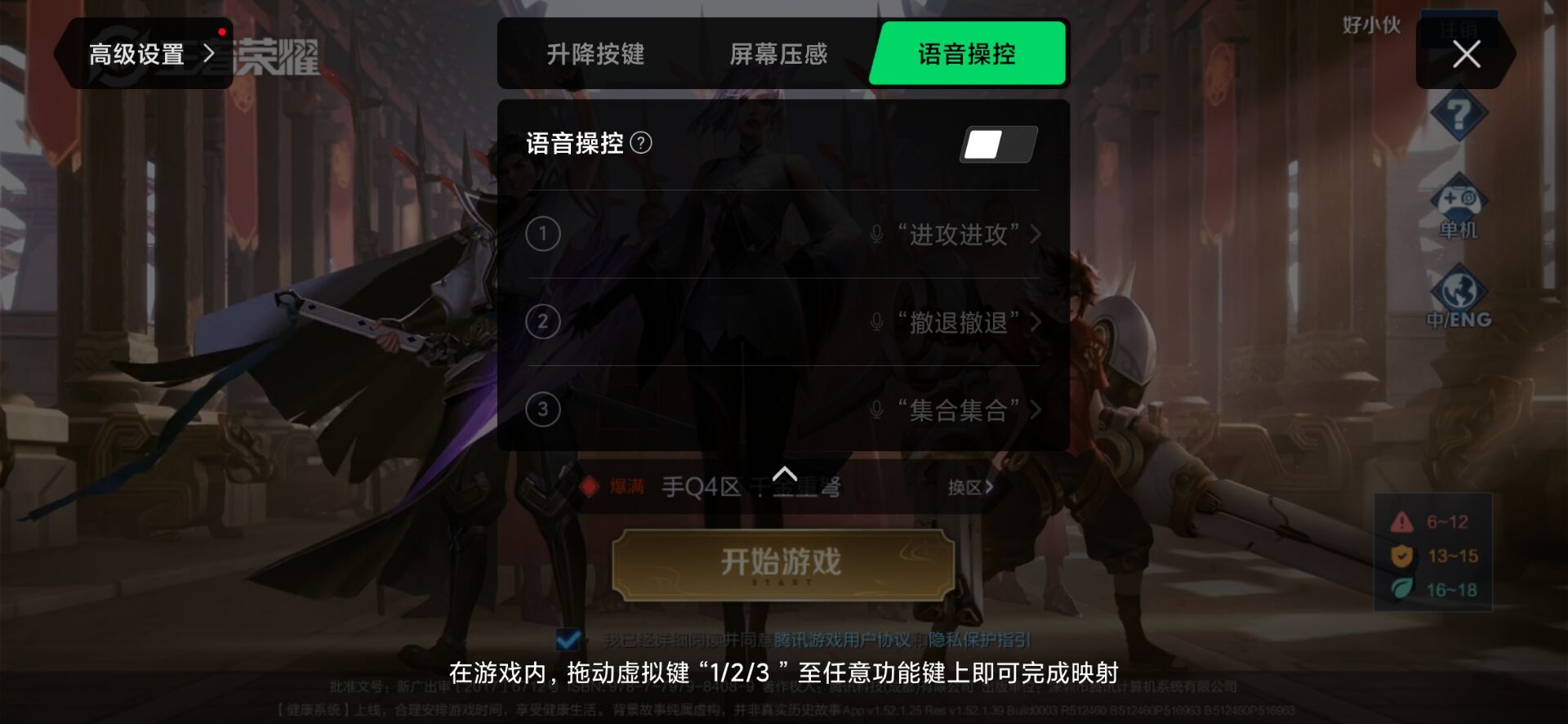Collapse the panel with the up arrow
The width and height of the screenshot is (1568, 724).
784,474
